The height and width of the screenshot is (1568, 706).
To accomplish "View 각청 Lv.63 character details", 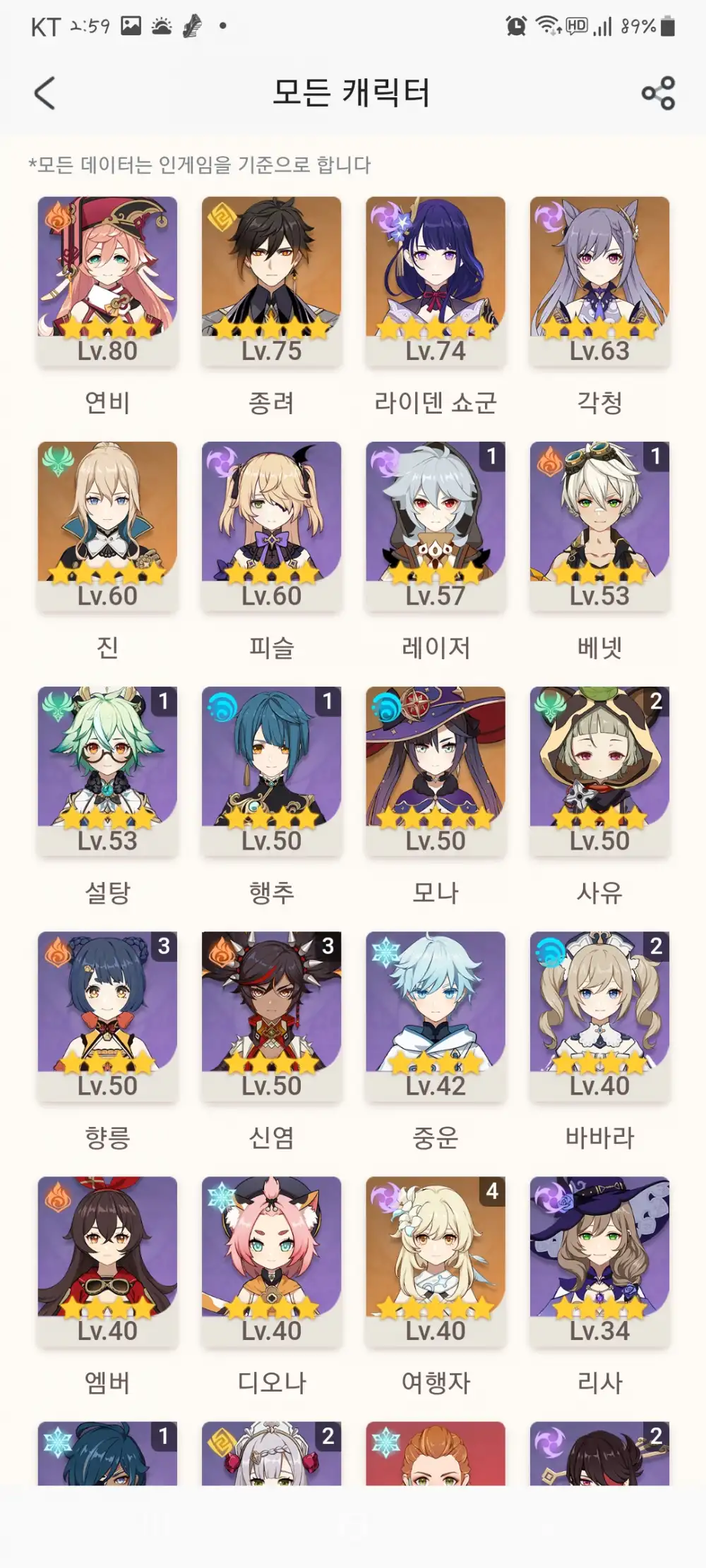I will (x=599, y=282).
